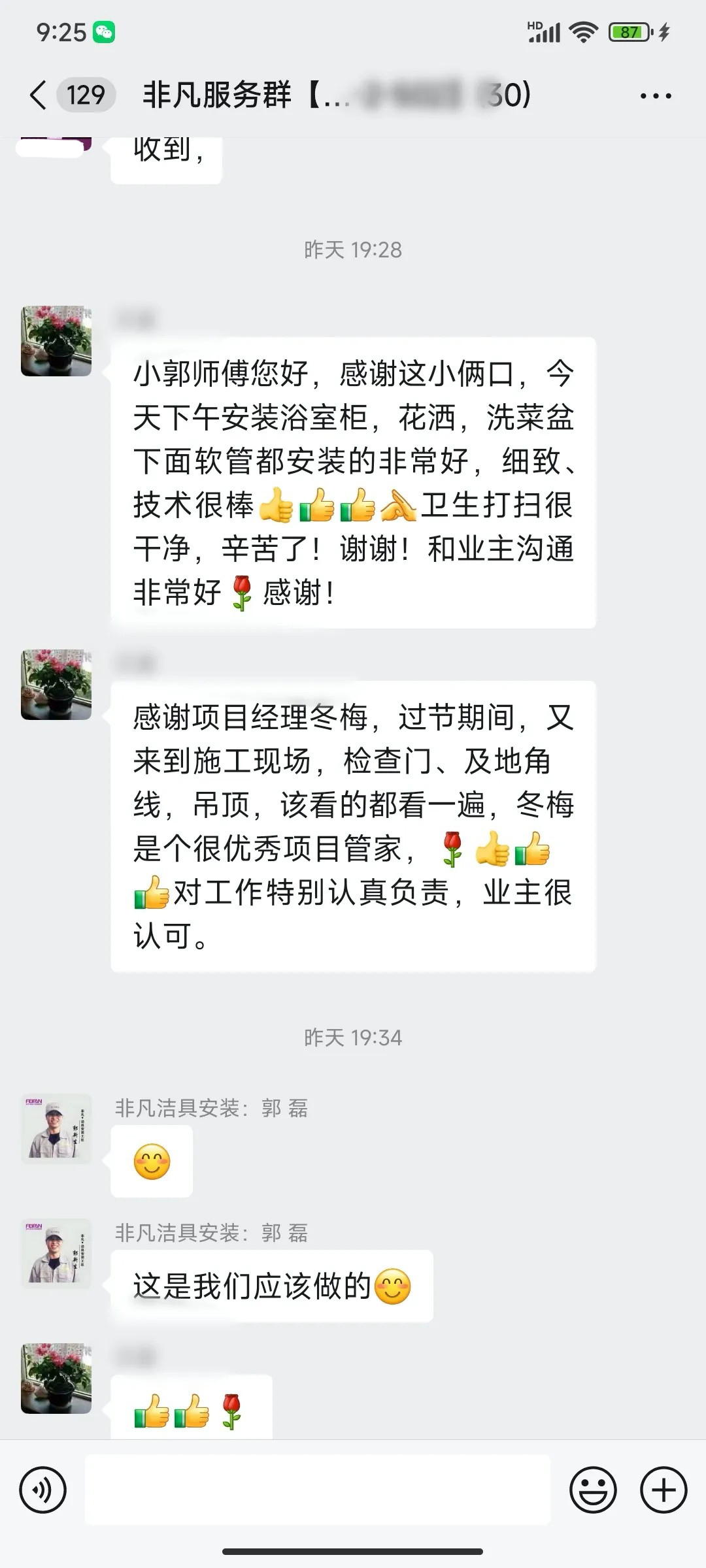The height and width of the screenshot is (1568, 706).
Task: Open flower avatar beside 小郭师傅您好 message
Action: [56, 341]
